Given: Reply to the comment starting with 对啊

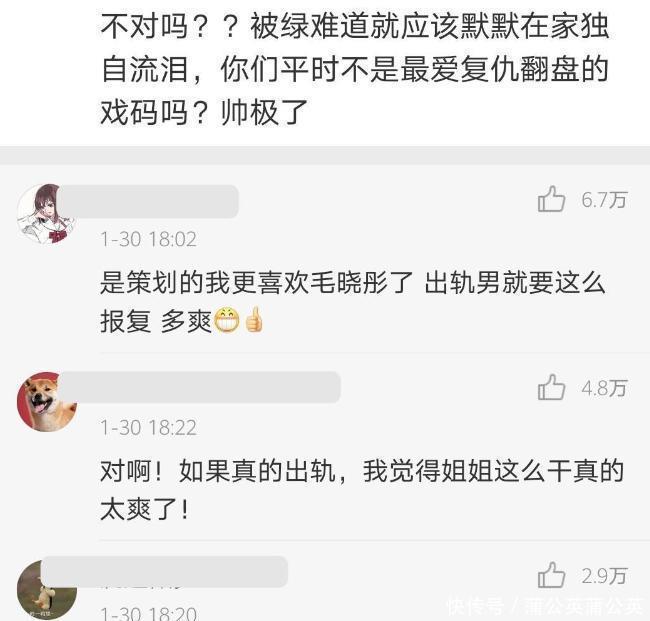Looking at the screenshot, I should [362, 489].
